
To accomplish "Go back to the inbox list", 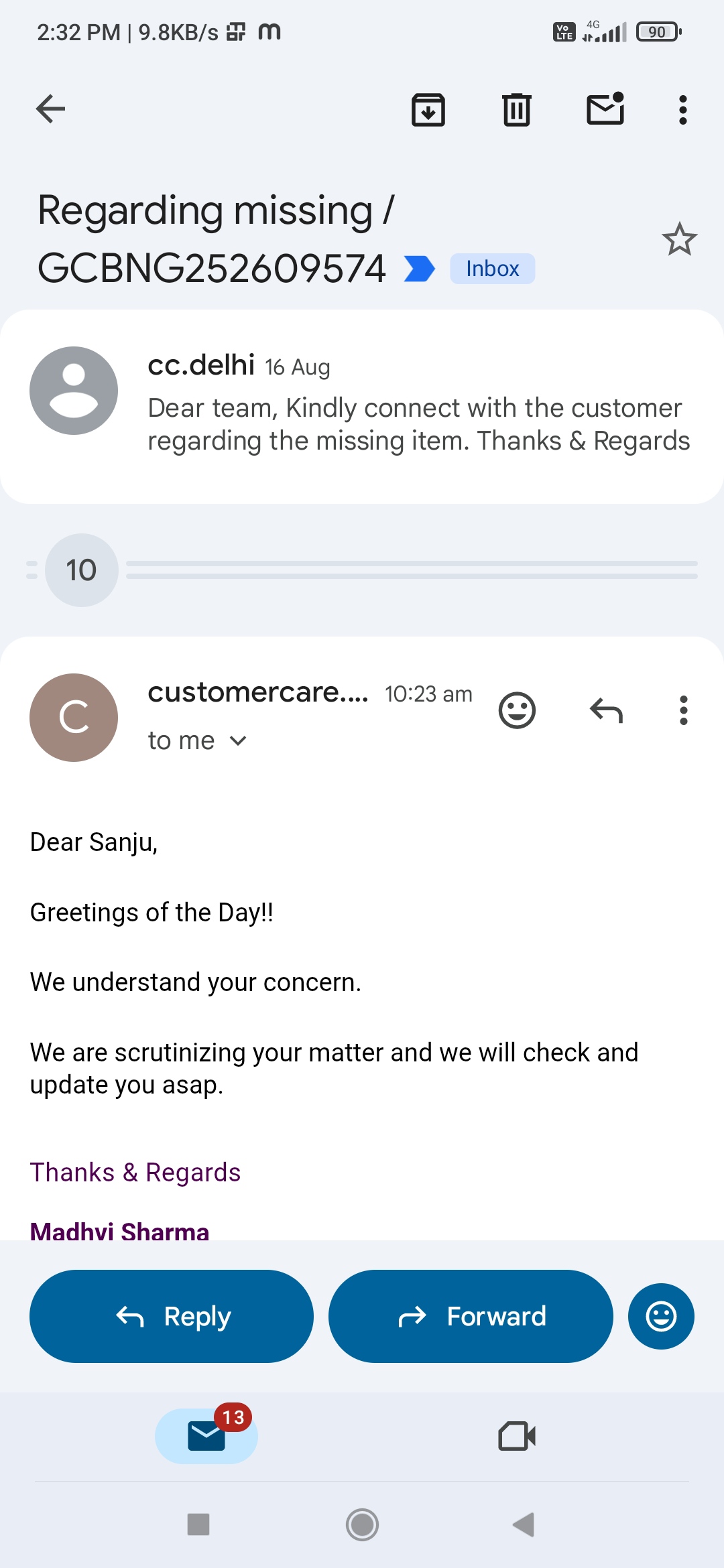I will pos(50,109).
